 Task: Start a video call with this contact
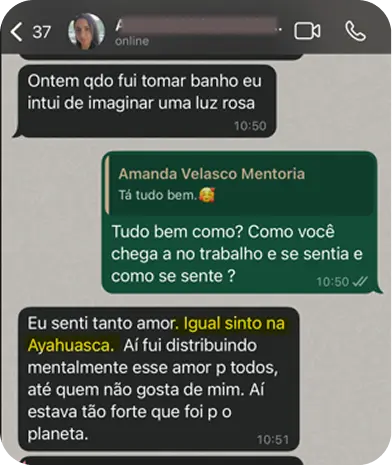click(x=307, y=31)
